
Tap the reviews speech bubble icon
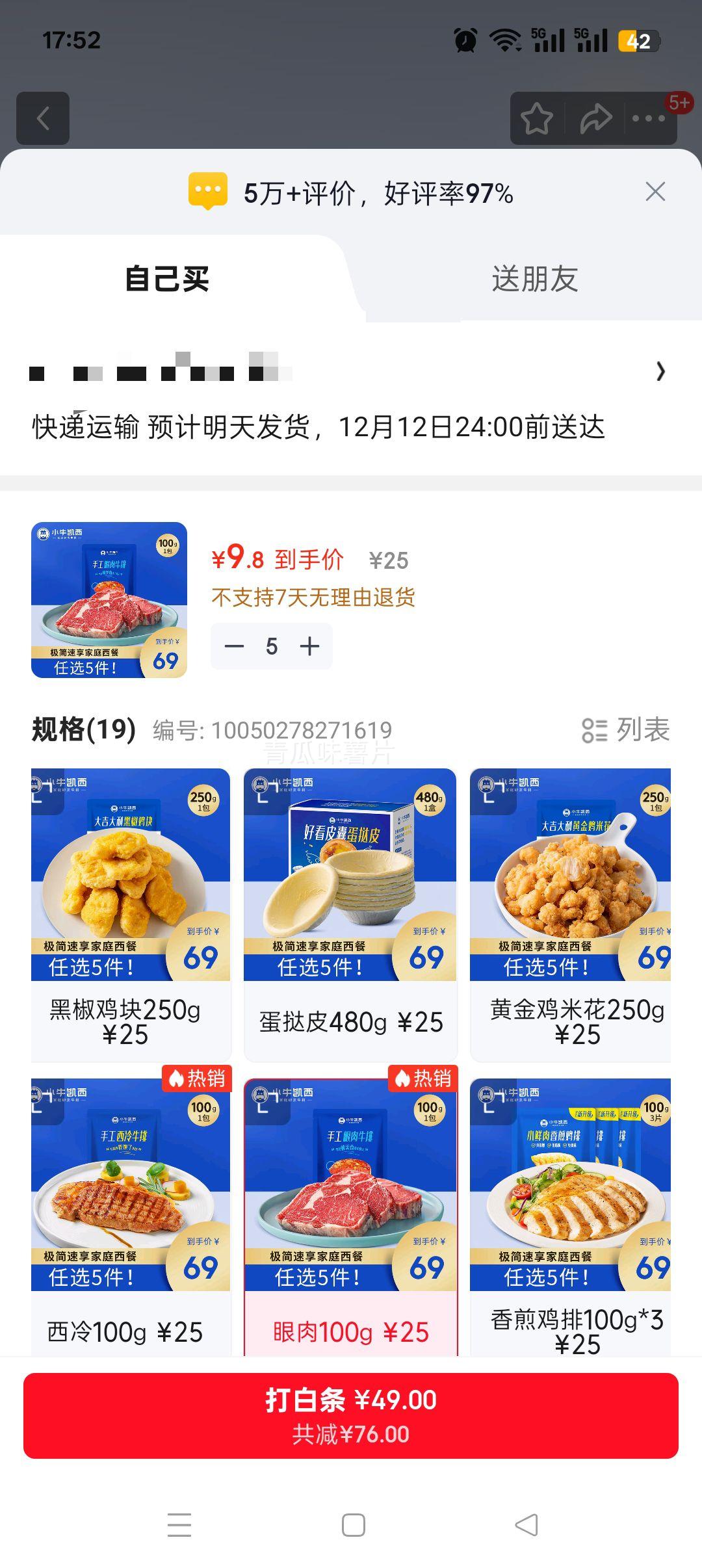pyautogui.click(x=207, y=192)
